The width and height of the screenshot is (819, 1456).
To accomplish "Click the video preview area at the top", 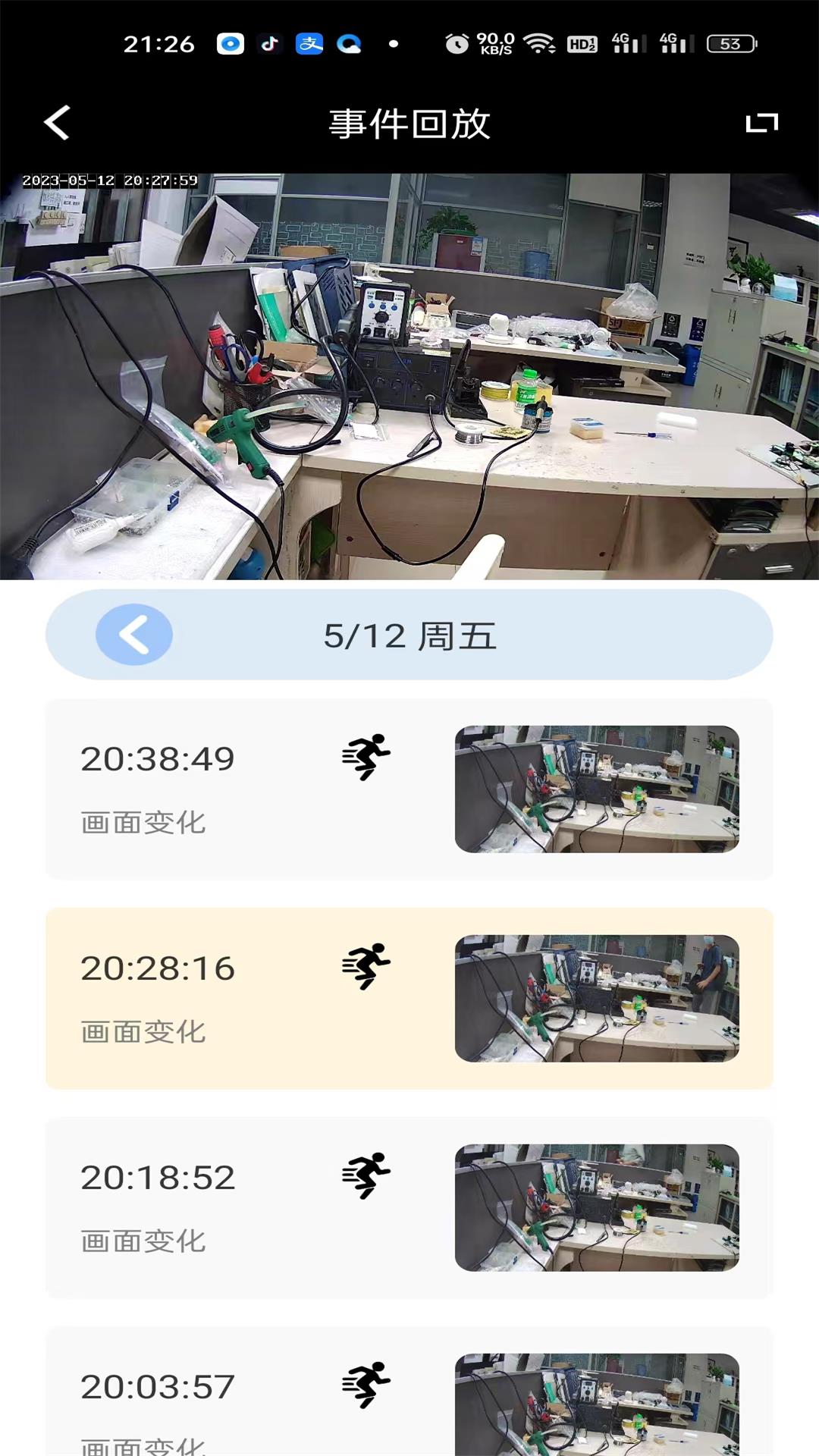I will coord(409,372).
